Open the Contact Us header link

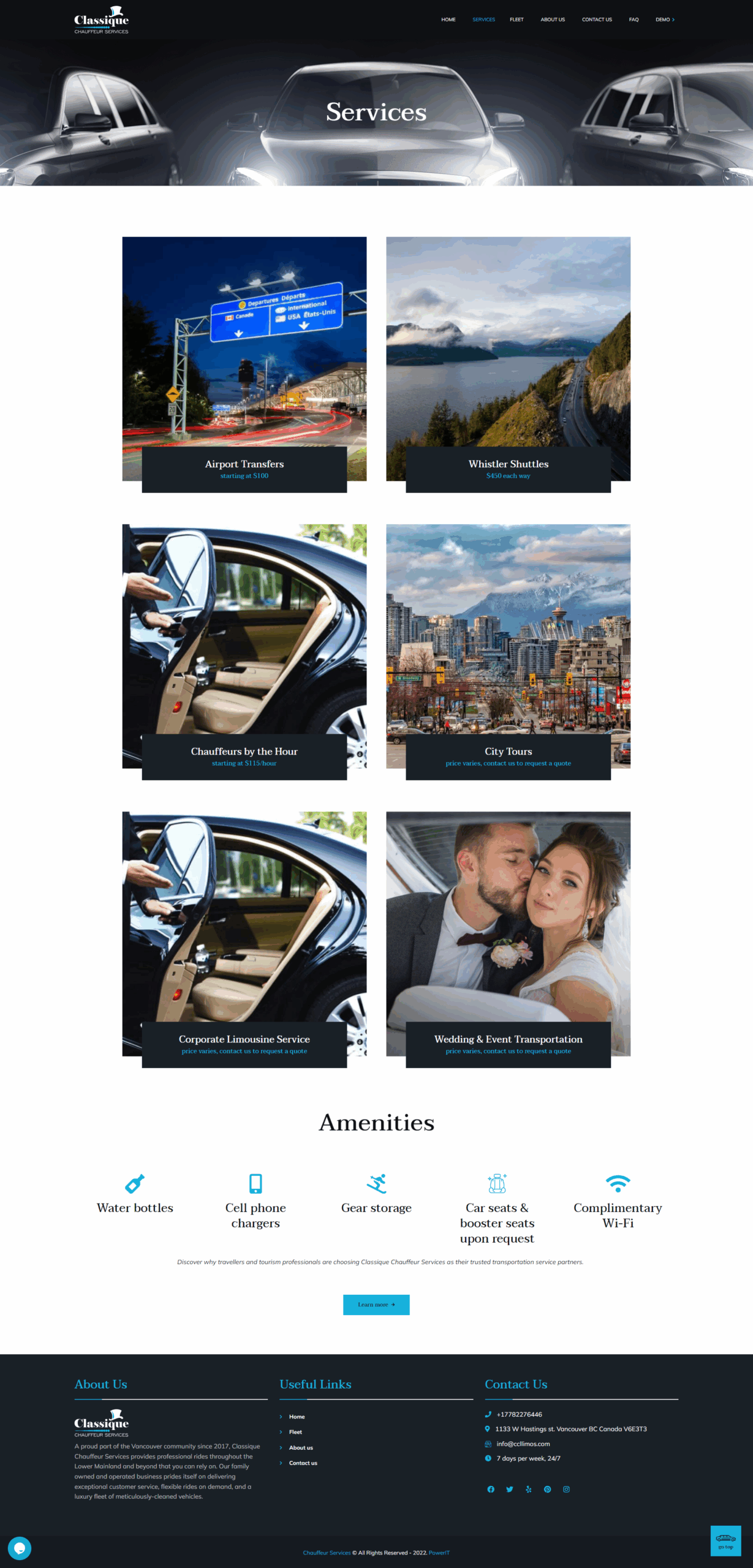coord(596,20)
